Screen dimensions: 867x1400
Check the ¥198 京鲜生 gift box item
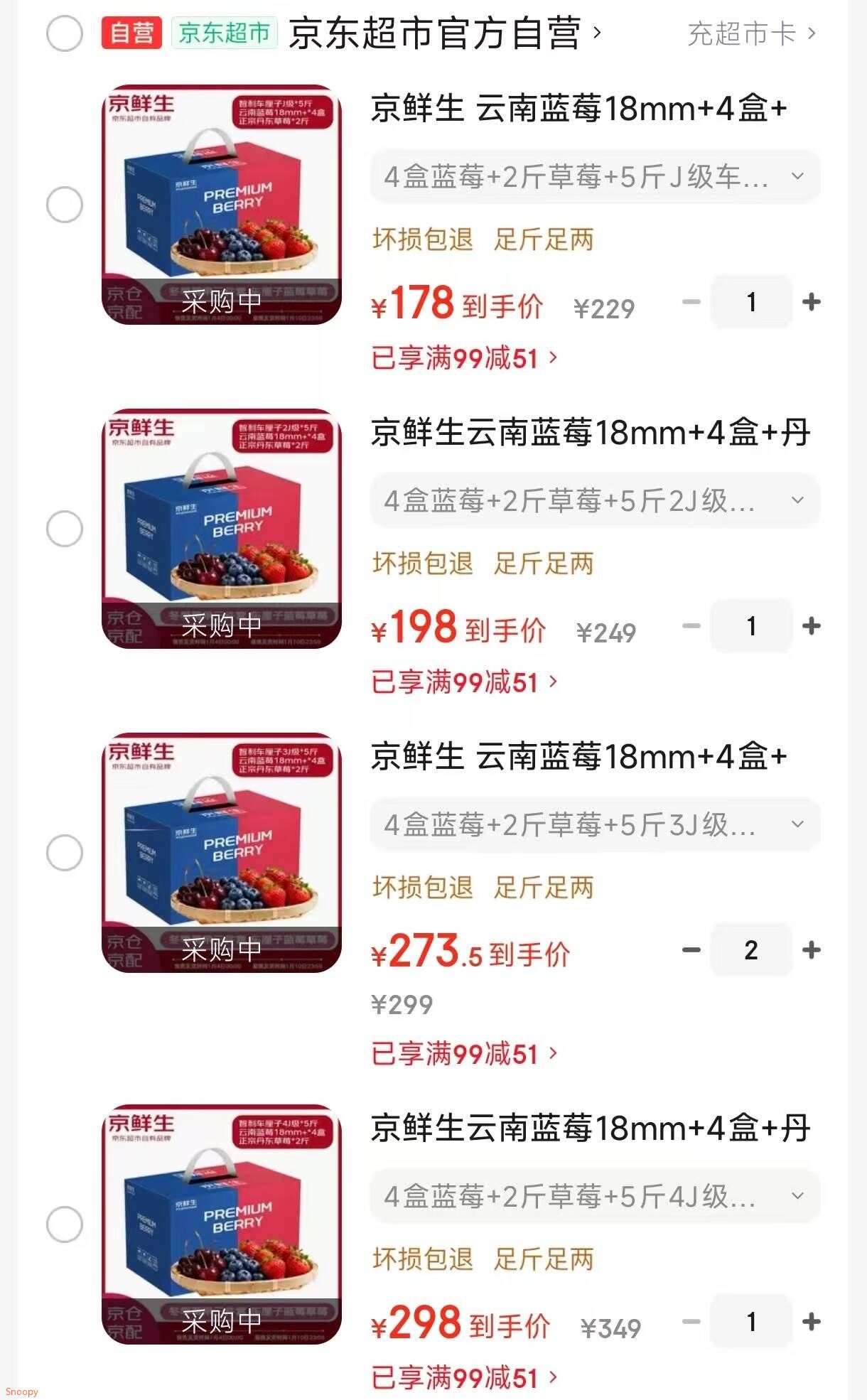point(65,527)
